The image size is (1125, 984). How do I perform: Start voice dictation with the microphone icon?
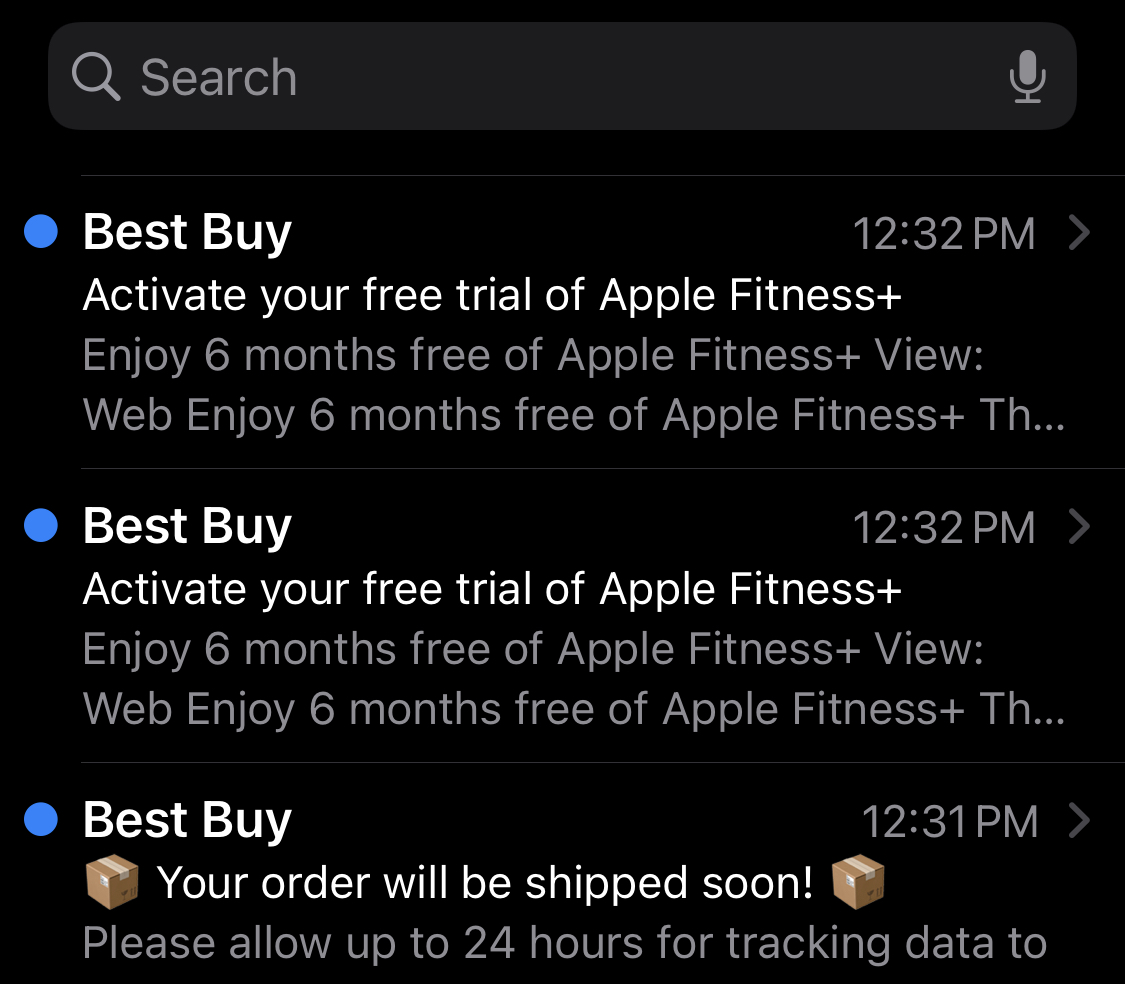[x=1027, y=77]
